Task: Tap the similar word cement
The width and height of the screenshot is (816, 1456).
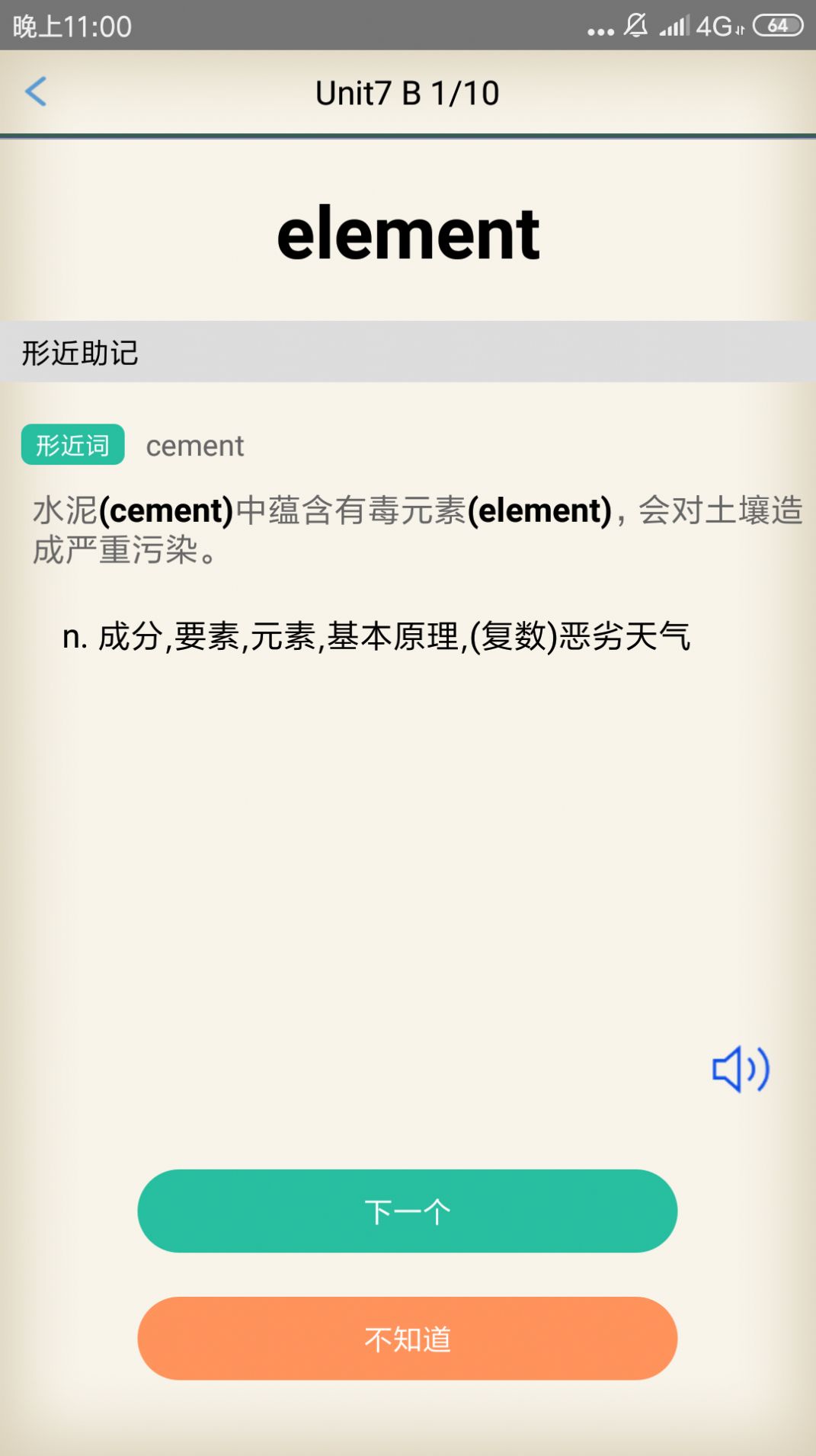Action: pyautogui.click(x=196, y=445)
